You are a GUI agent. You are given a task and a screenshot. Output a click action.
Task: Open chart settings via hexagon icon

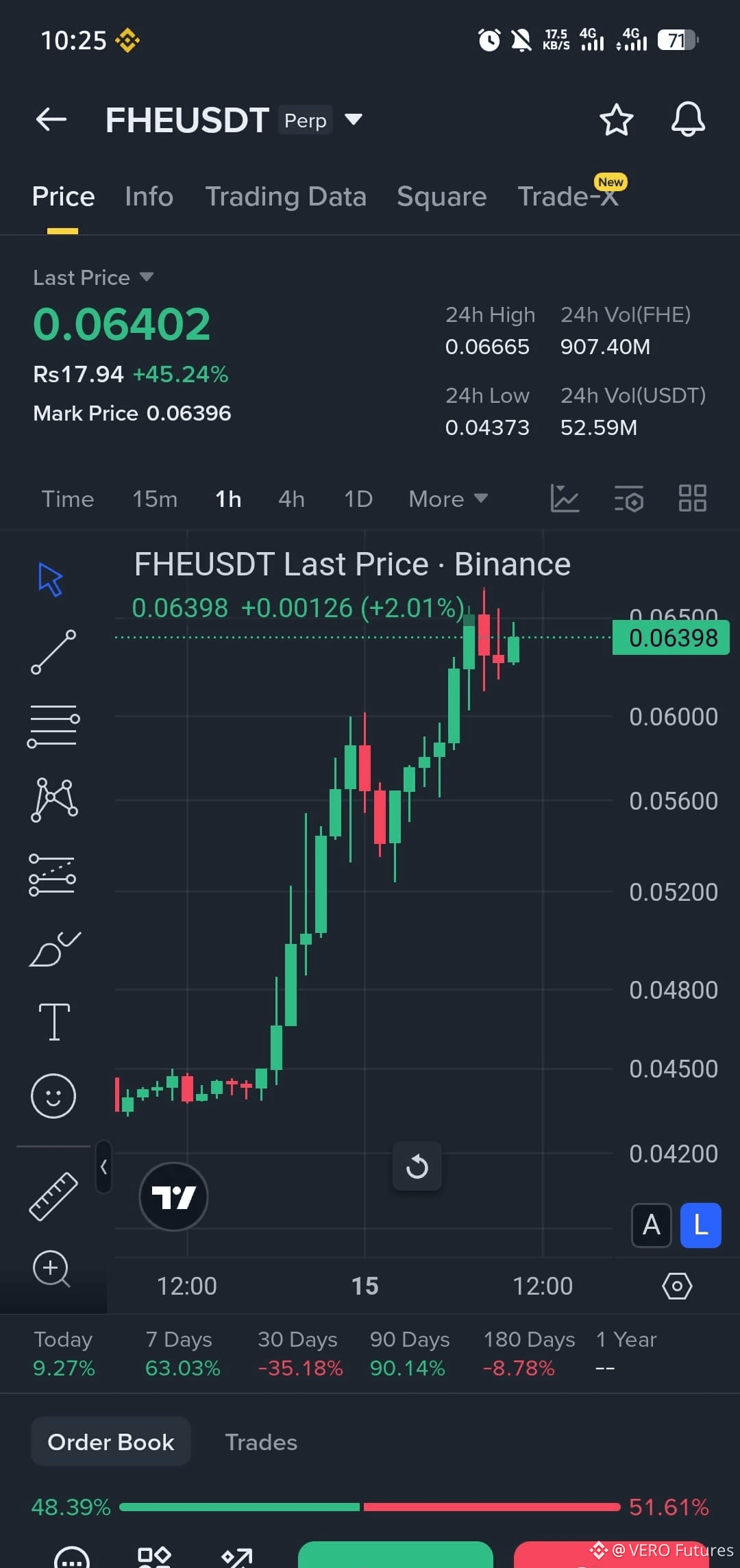[x=676, y=1286]
